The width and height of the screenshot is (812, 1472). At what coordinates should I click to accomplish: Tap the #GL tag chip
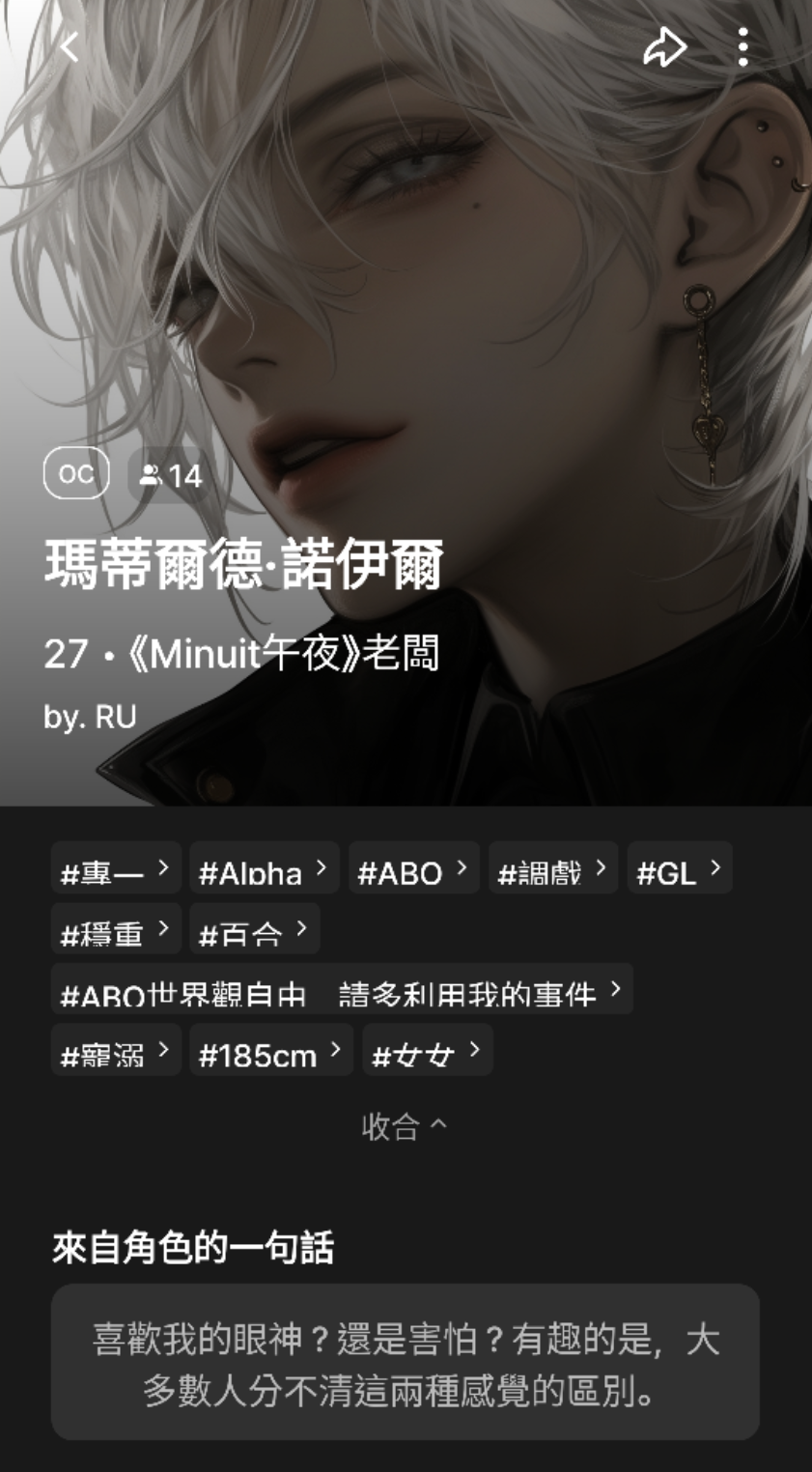(679, 869)
